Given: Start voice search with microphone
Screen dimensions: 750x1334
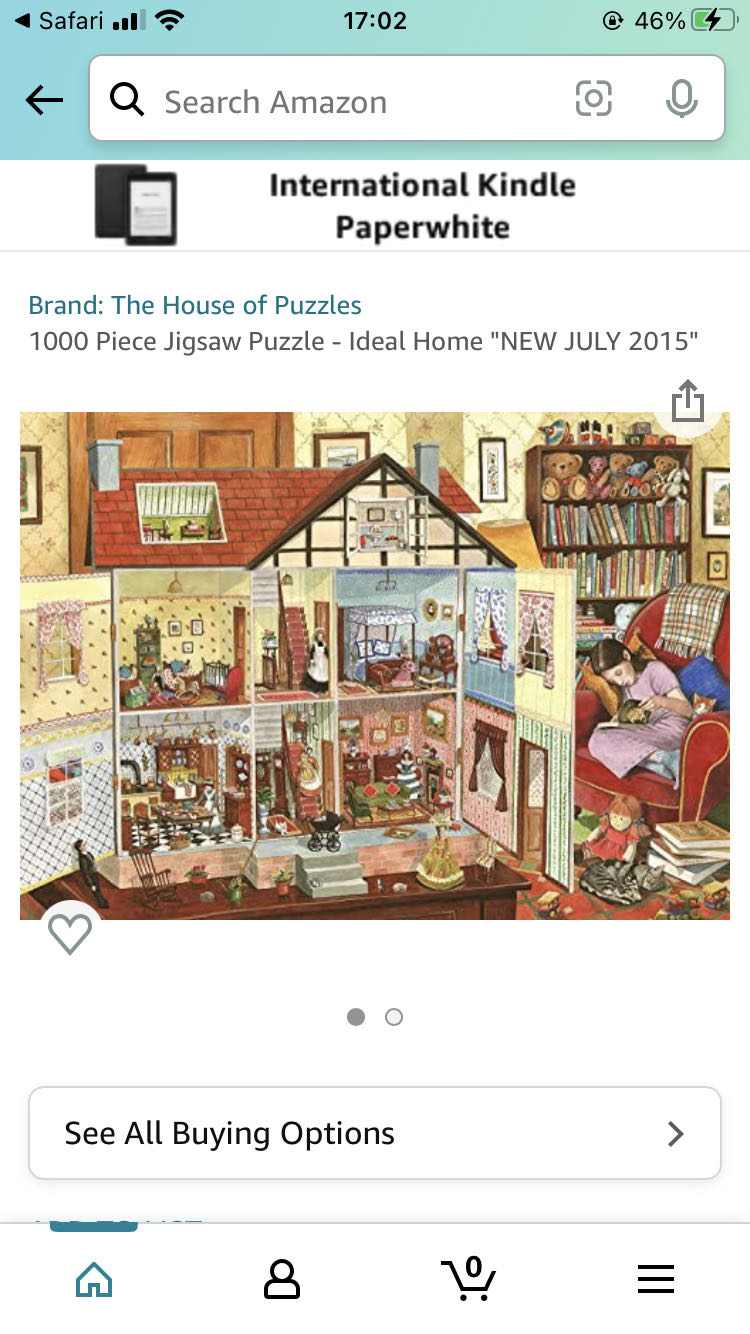Looking at the screenshot, I should 681,99.
